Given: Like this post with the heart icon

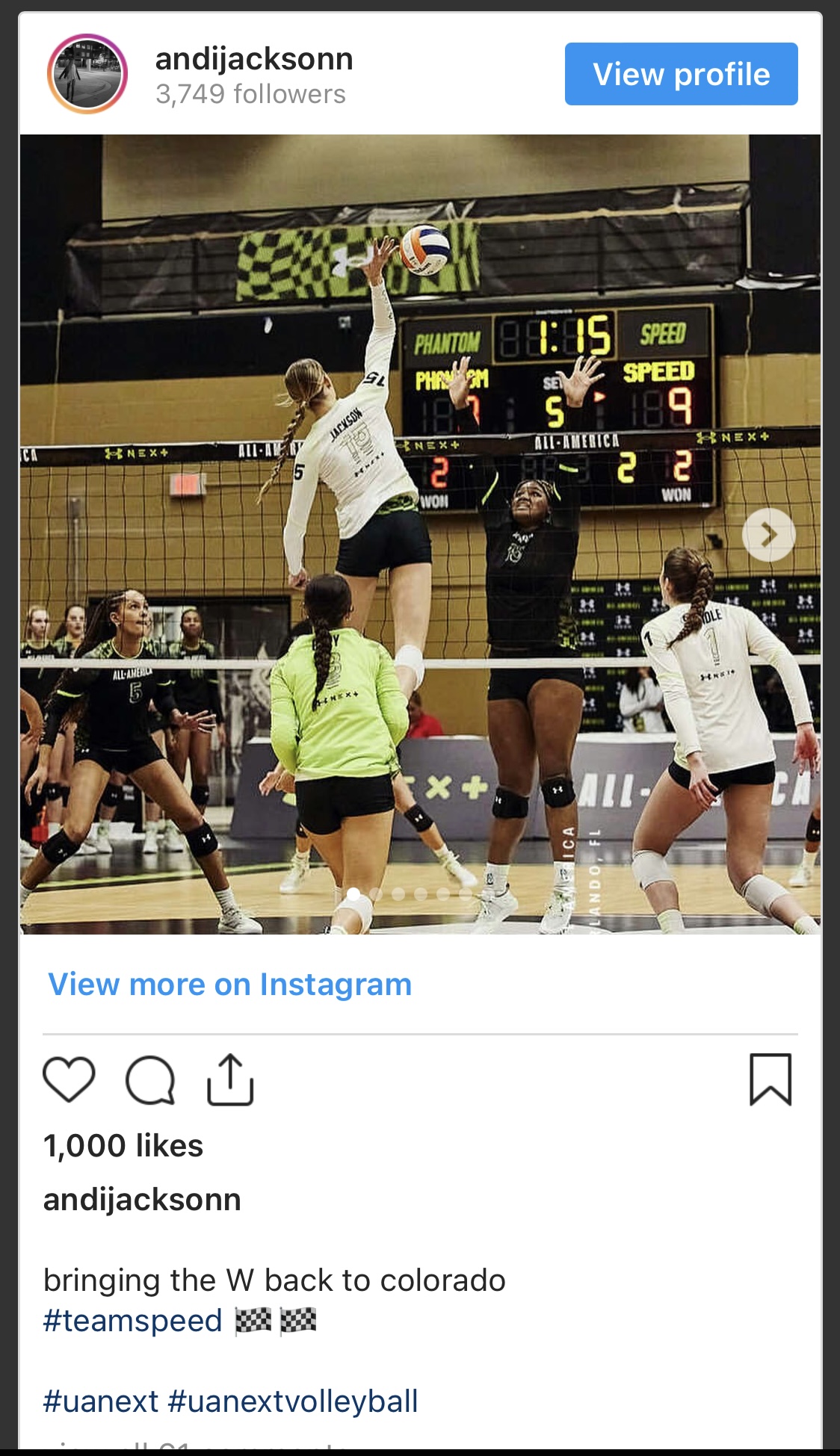Looking at the screenshot, I should [69, 1079].
